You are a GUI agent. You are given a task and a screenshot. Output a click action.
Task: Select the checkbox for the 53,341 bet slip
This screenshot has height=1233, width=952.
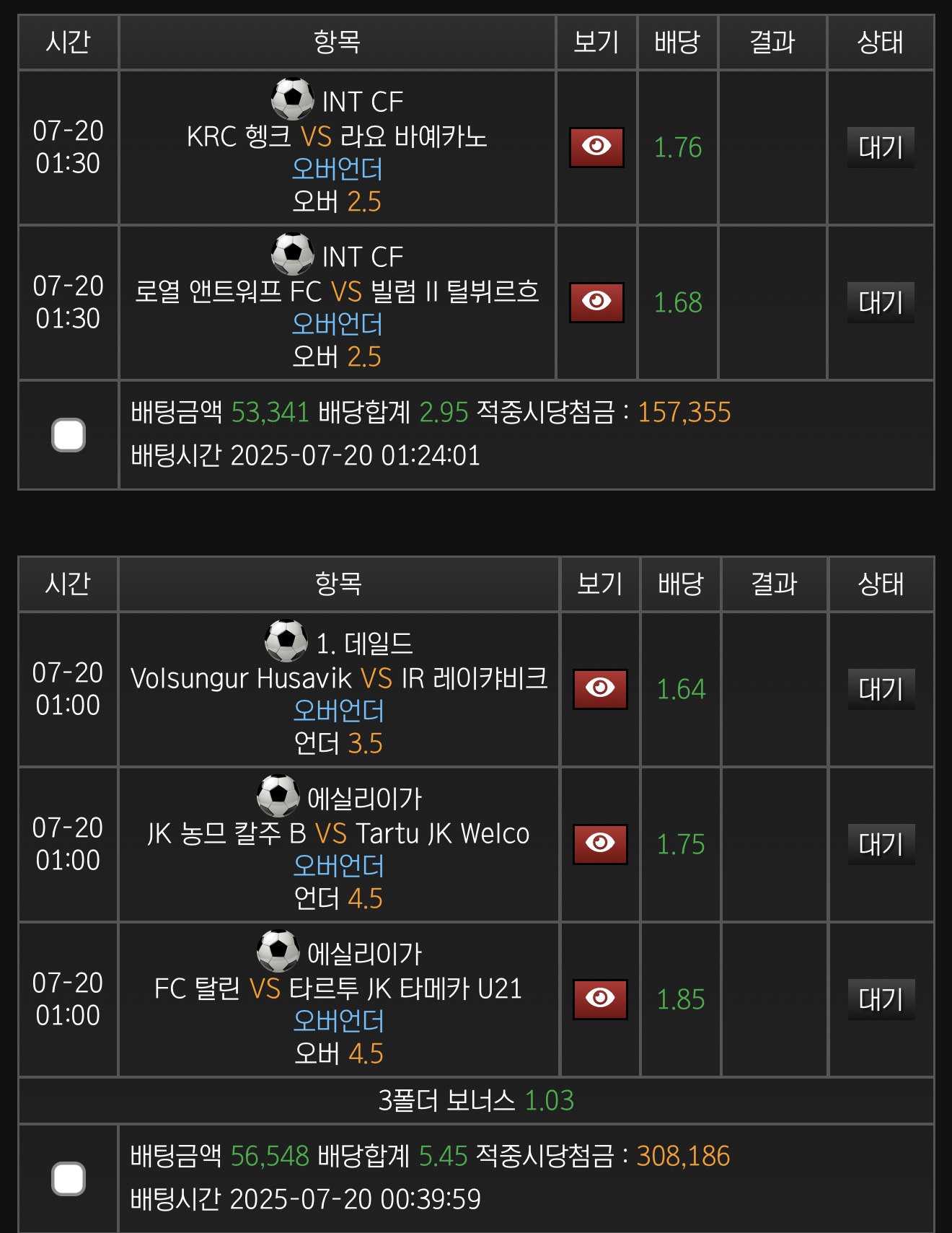69,435
